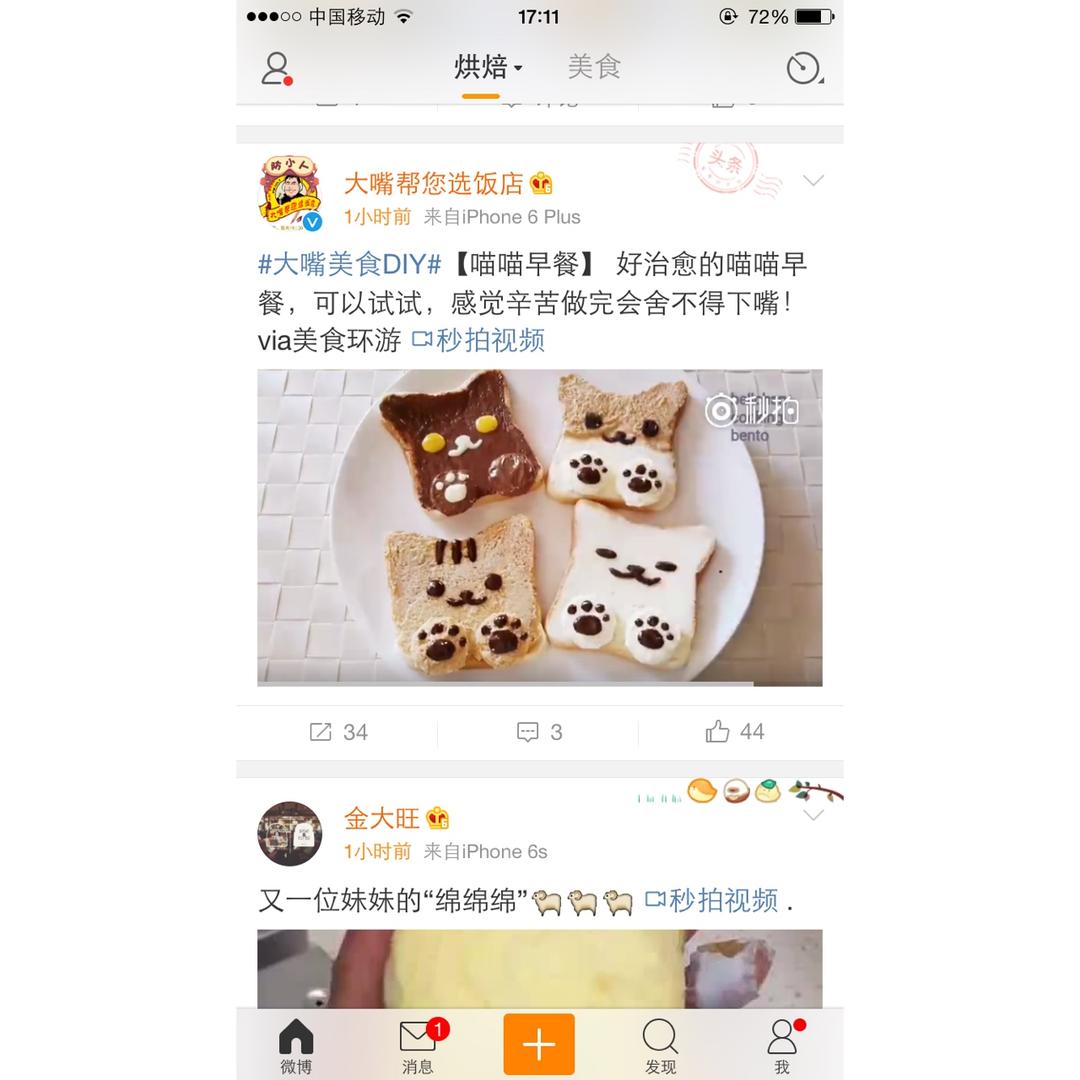
Task: Open 大嘴帮您选饭店 profile avatar
Action: click(x=290, y=194)
